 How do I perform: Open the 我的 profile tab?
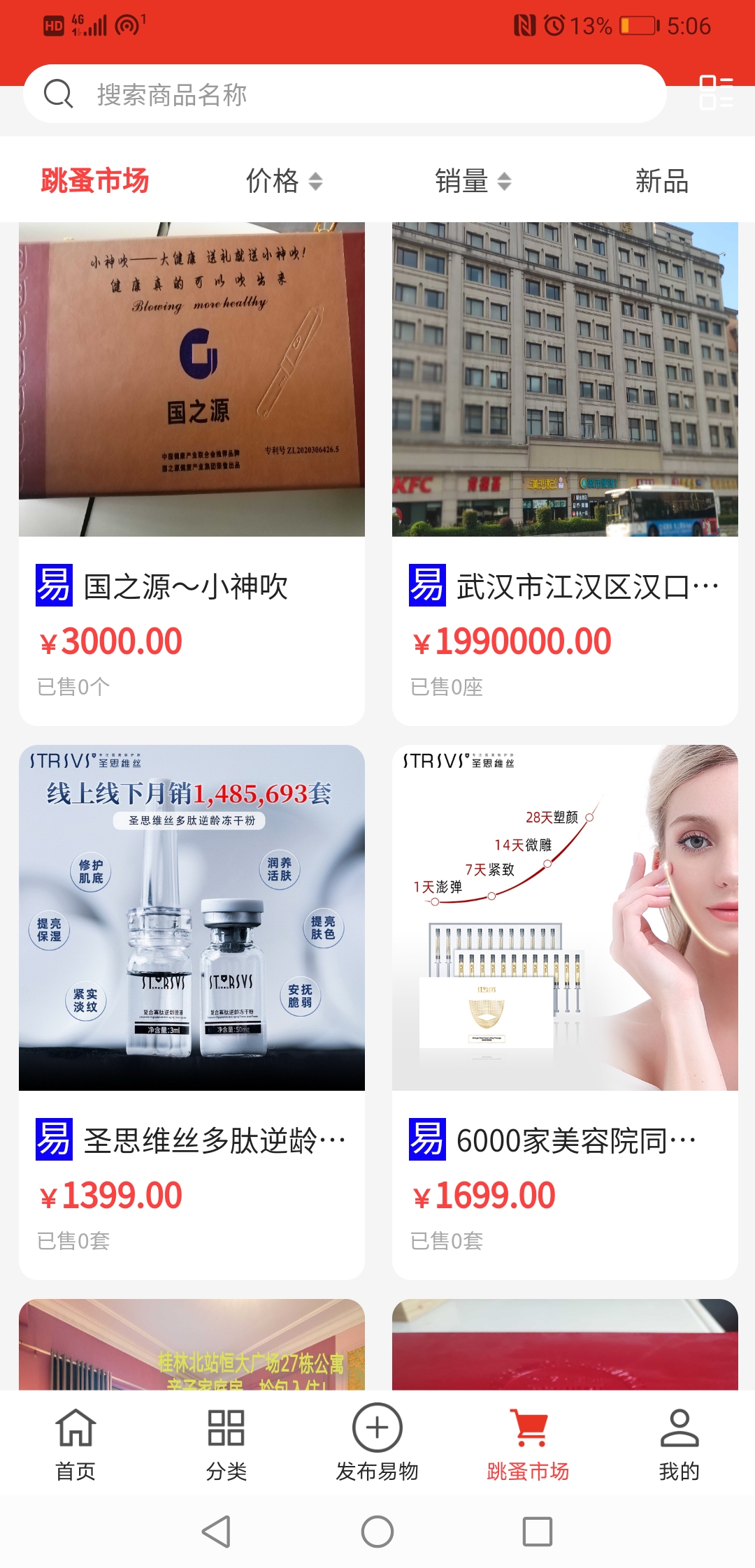679,1444
